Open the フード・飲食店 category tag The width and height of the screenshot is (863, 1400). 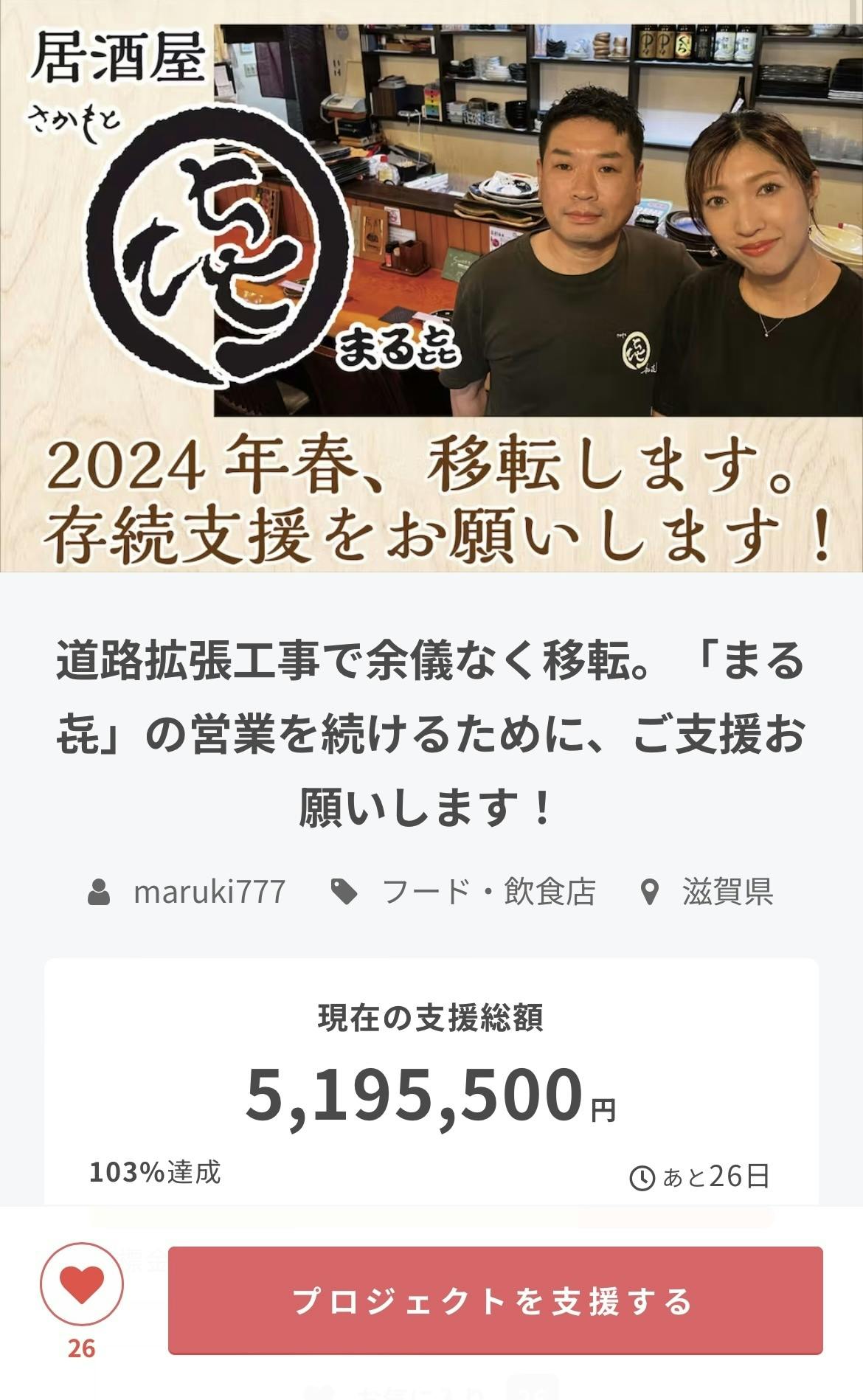[x=488, y=892]
